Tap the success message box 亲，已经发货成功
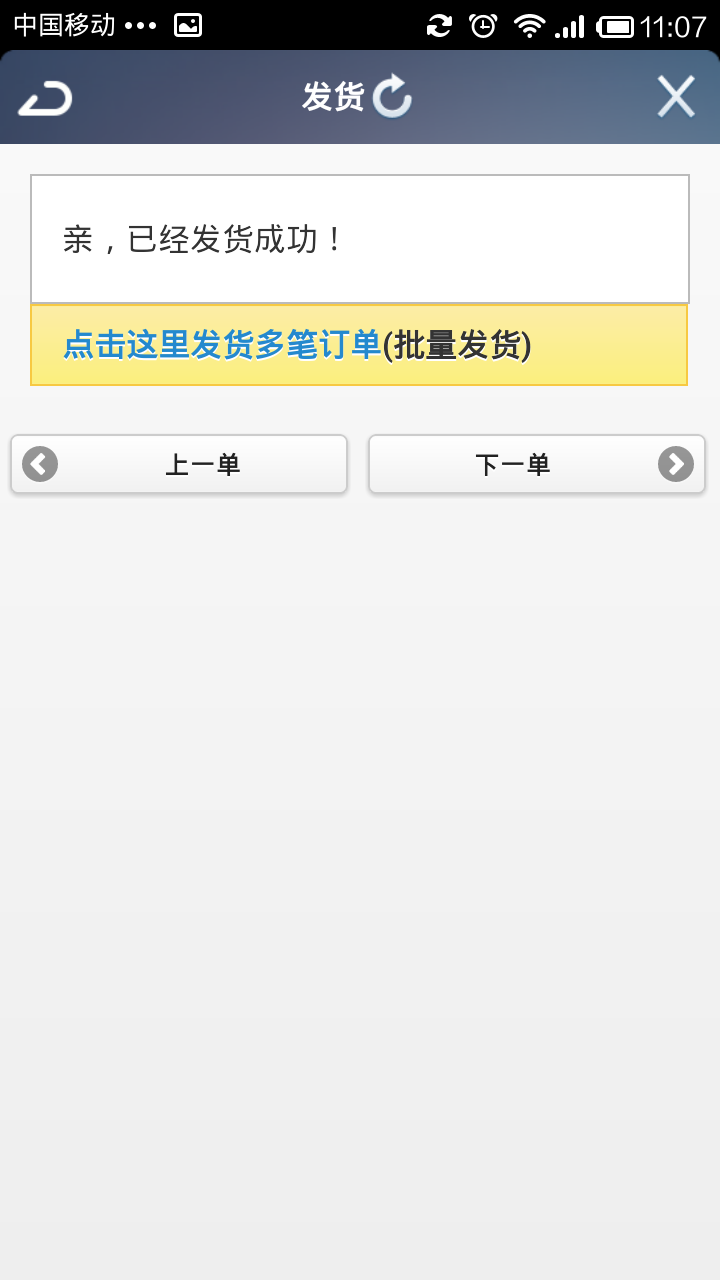The image size is (720, 1280). (x=360, y=238)
